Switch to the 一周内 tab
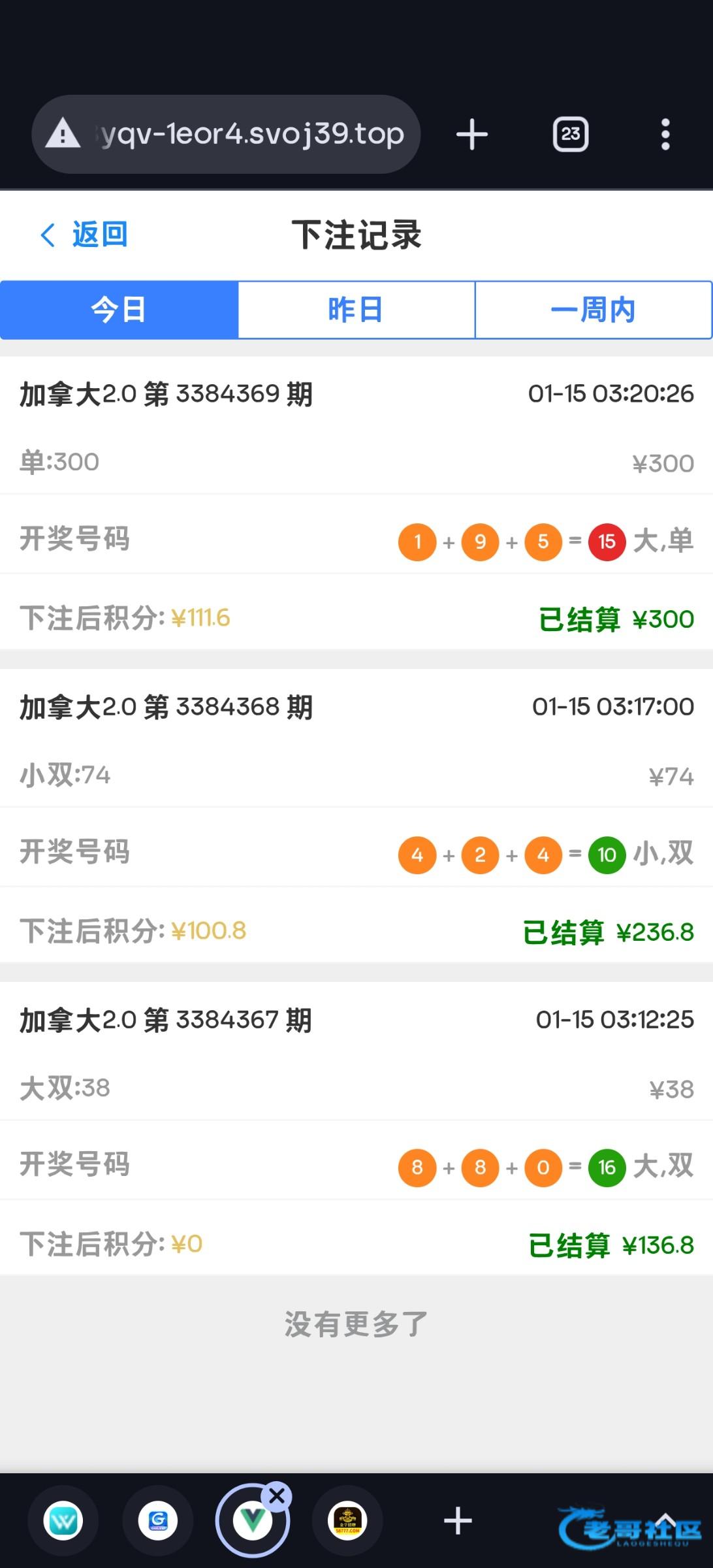This screenshot has width=713, height=1568. pyautogui.click(x=593, y=310)
